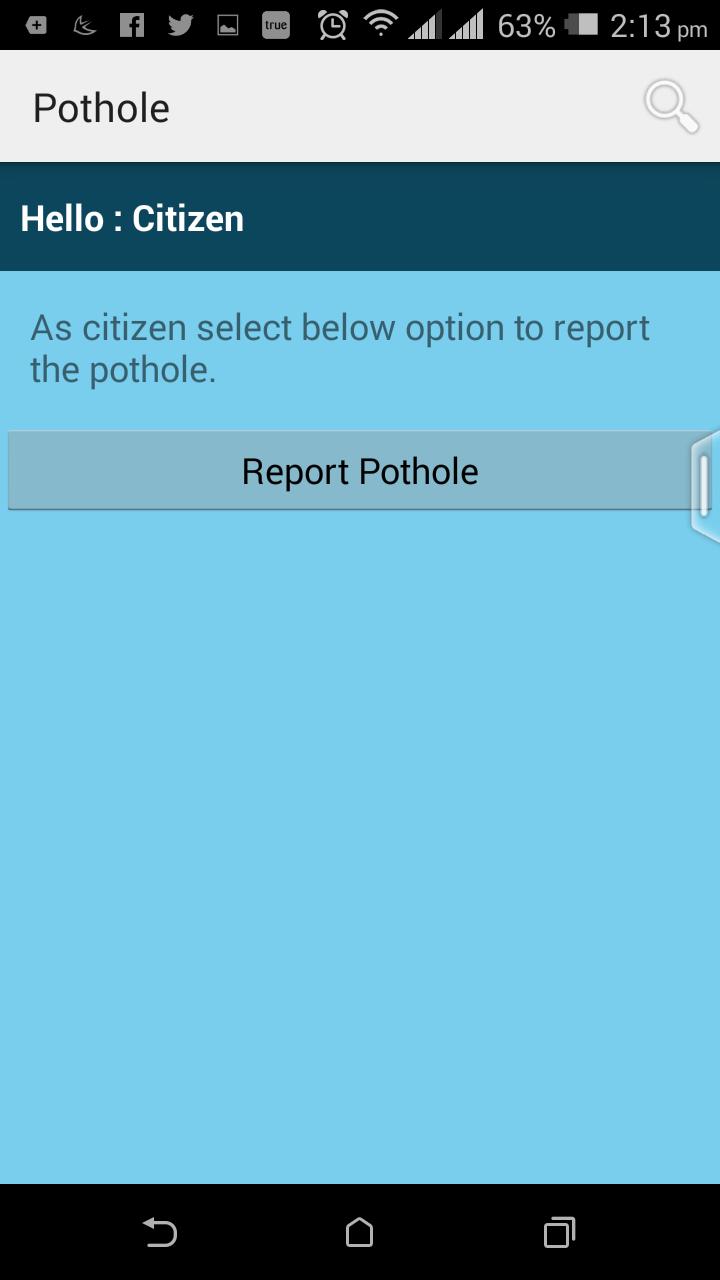The height and width of the screenshot is (1280, 720).
Task: Tap the alarm clock status icon
Action: coord(331,24)
